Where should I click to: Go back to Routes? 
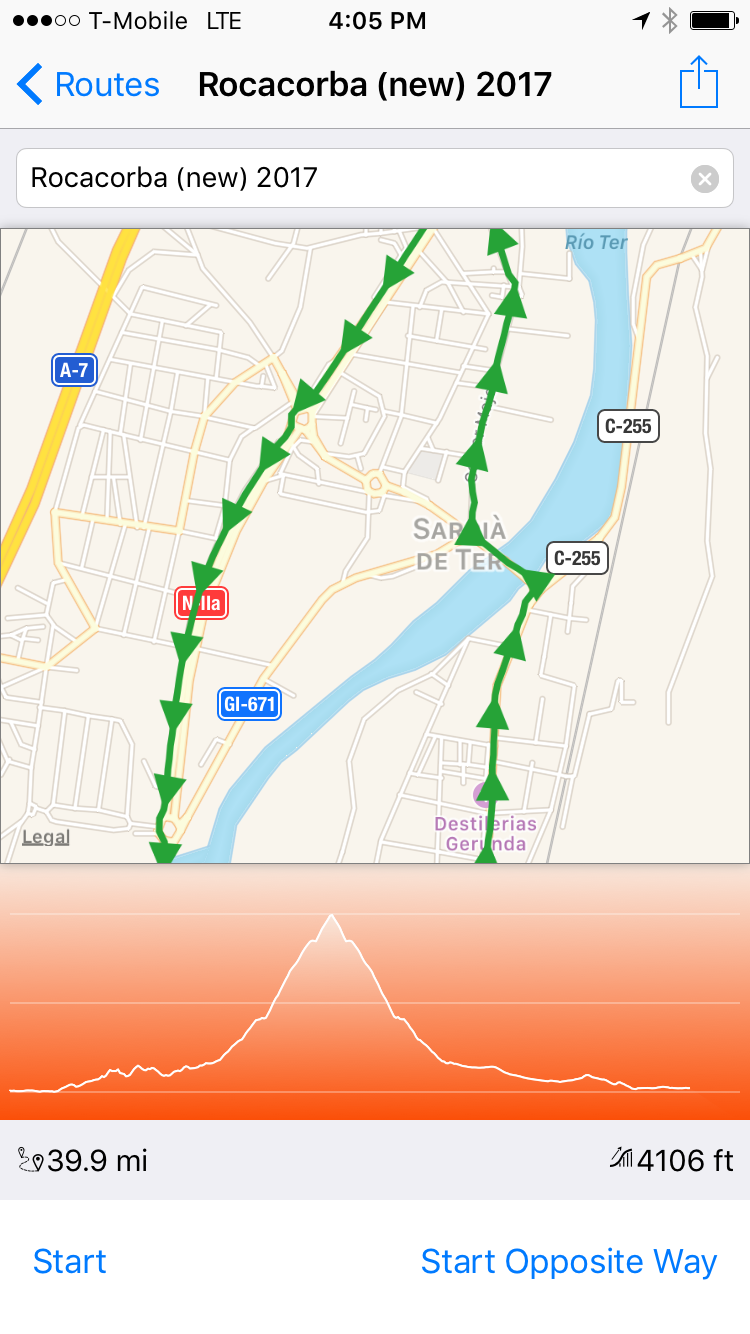point(88,85)
